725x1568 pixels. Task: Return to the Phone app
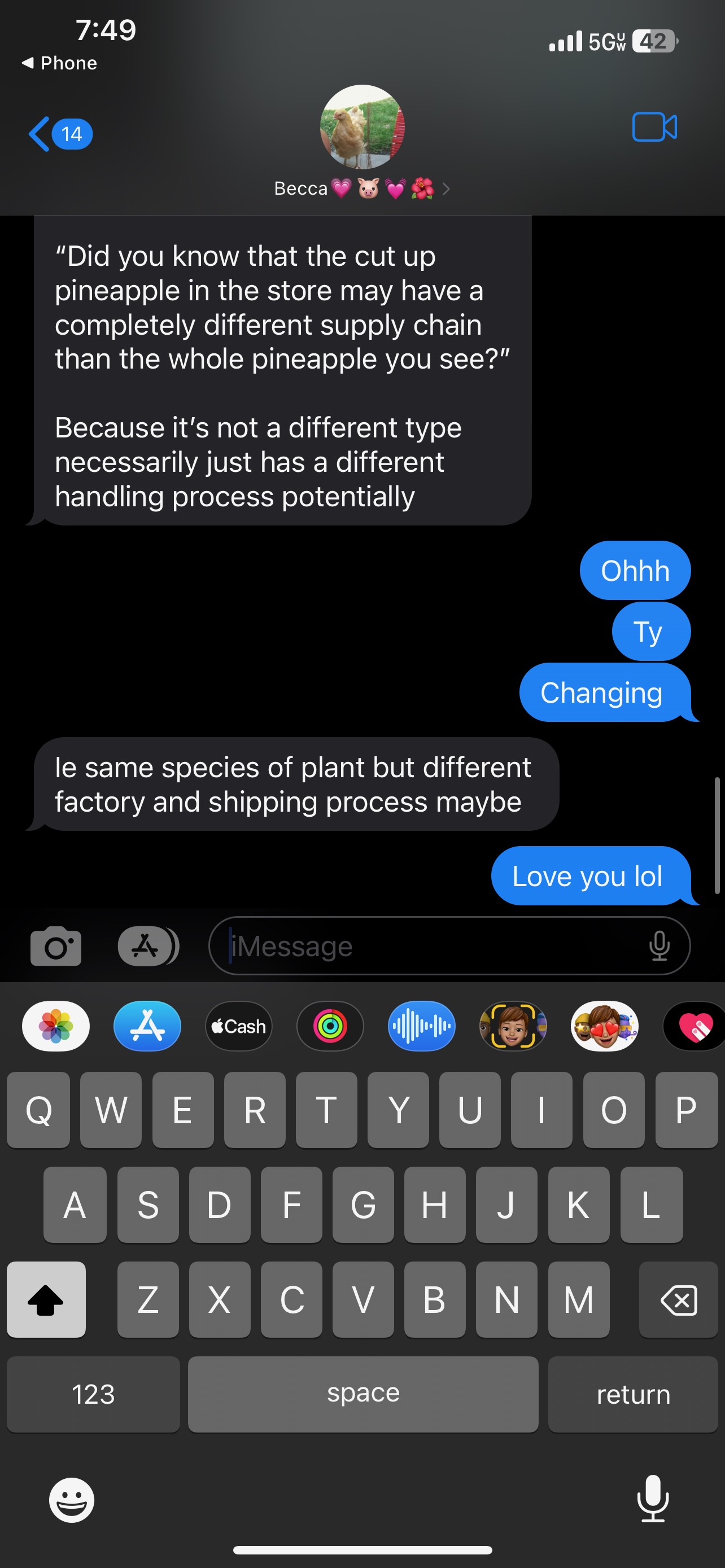coord(59,63)
